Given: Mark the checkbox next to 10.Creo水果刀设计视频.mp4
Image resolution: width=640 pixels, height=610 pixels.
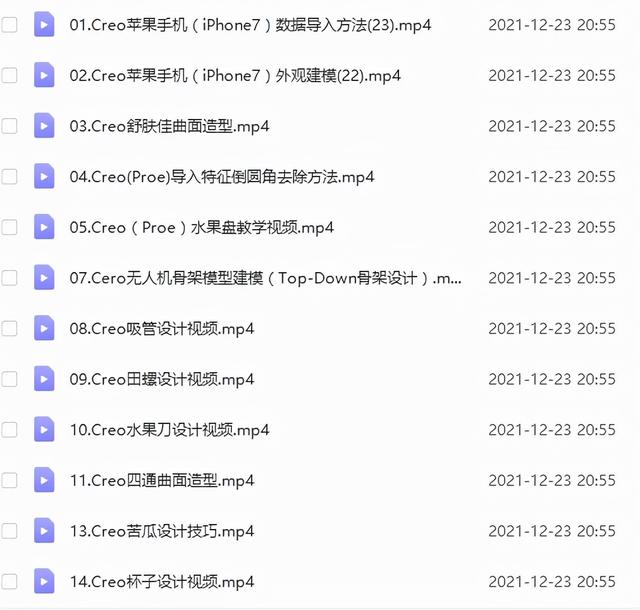Looking at the screenshot, I should [10, 430].
